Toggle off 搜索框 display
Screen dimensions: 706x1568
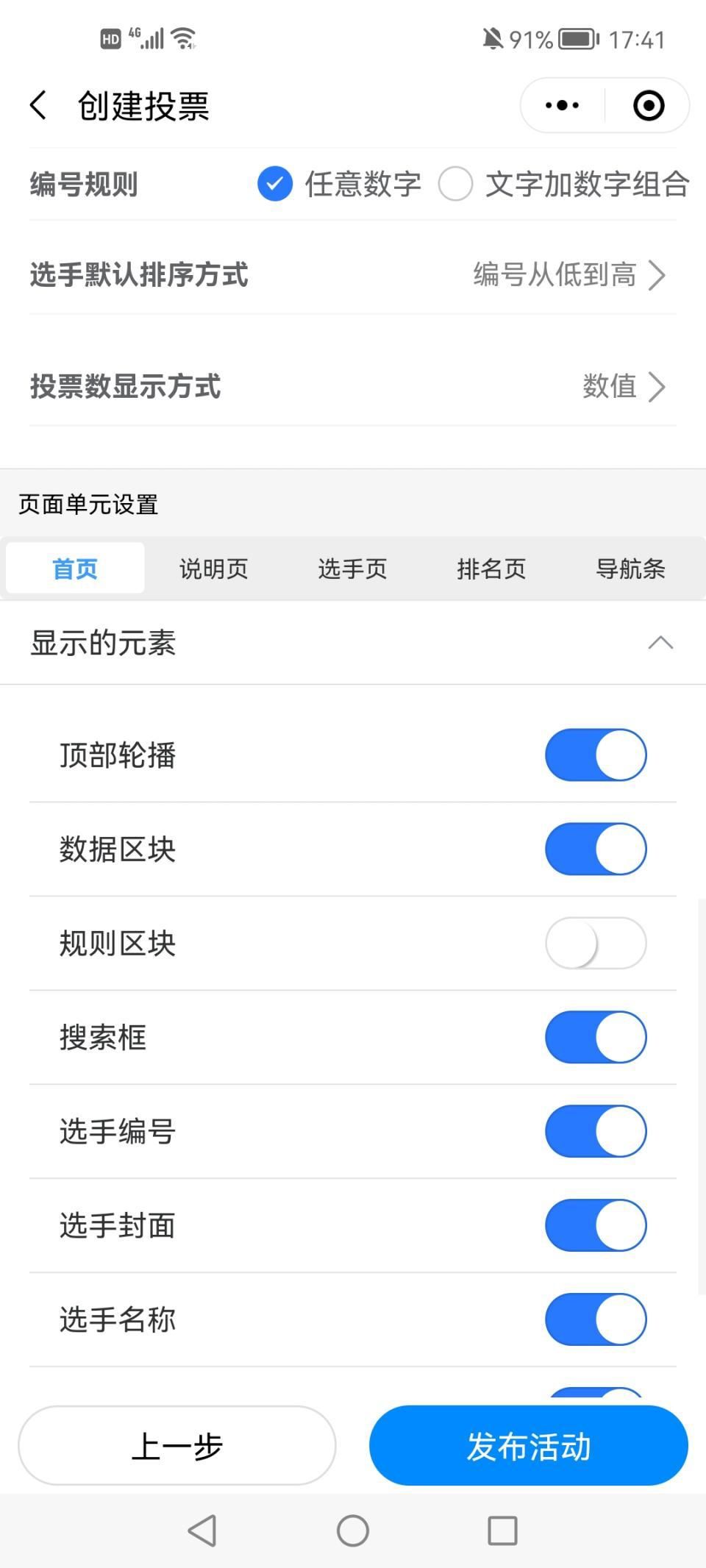pyautogui.click(x=596, y=1038)
